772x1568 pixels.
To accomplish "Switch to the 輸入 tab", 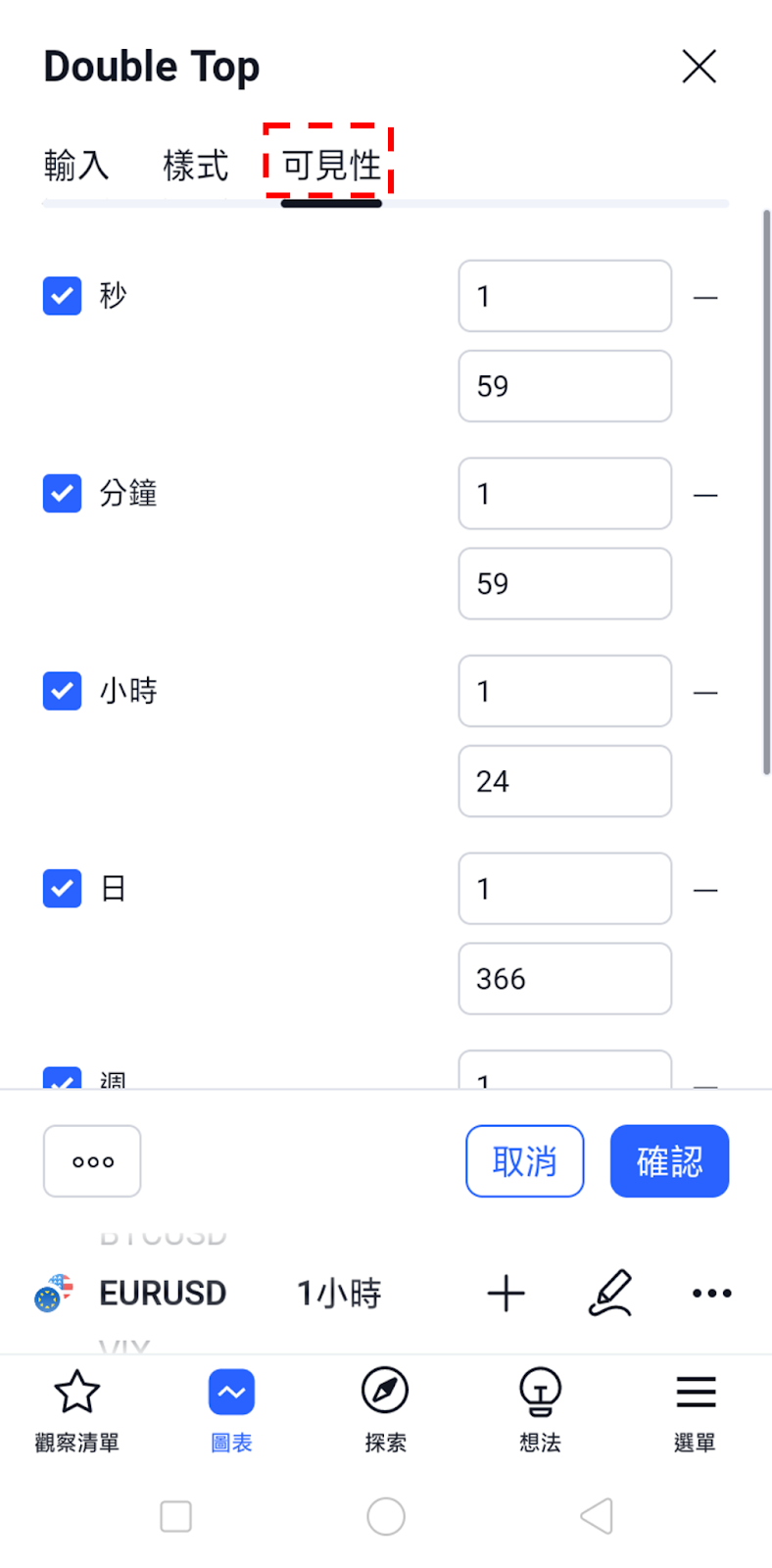I will pos(76,165).
